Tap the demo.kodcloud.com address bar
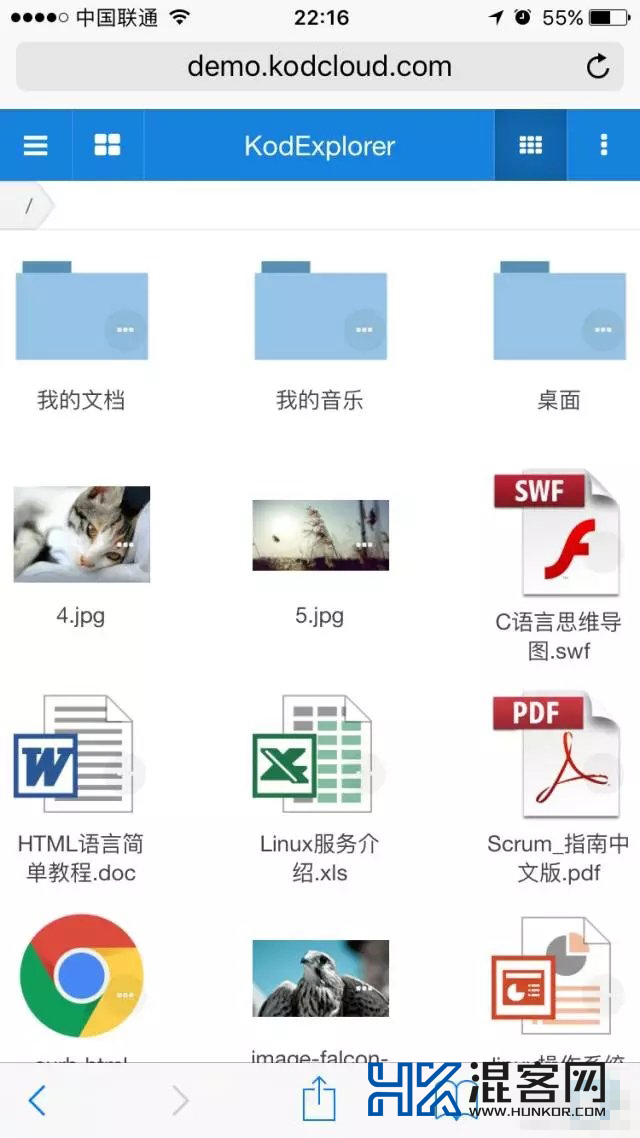The image size is (640, 1138). pyautogui.click(x=319, y=67)
